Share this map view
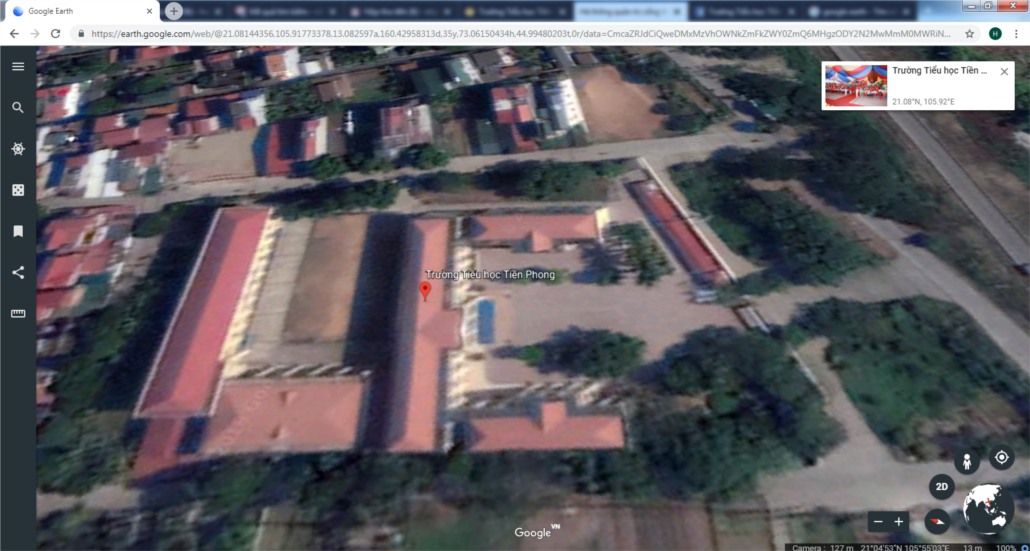This screenshot has height=551, width=1030. click(18, 272)
